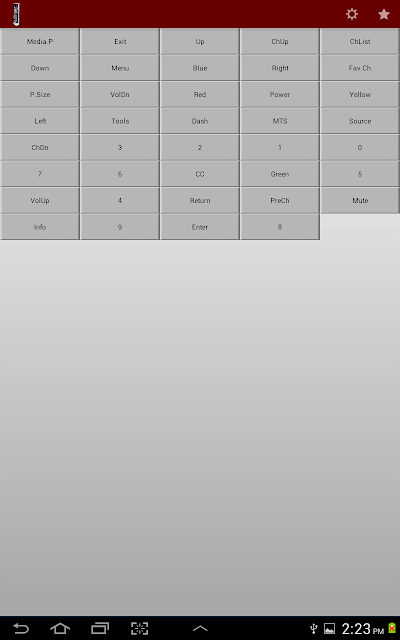This screenshot has height=640, width=400.
Task: Raise volume with VolUp
Action: [x=40, y=200]
